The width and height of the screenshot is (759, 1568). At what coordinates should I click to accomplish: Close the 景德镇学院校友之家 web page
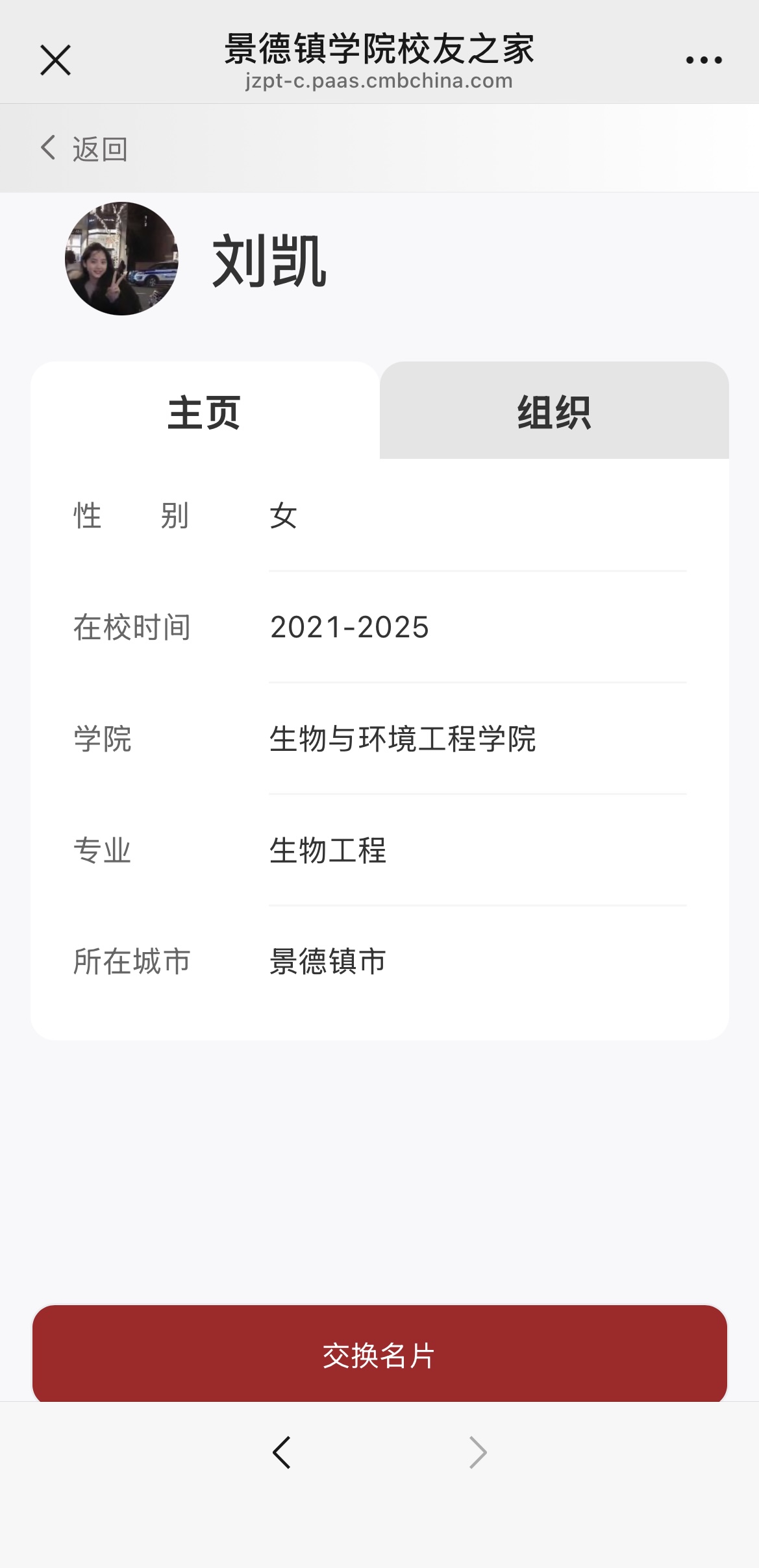click(55, 60)
